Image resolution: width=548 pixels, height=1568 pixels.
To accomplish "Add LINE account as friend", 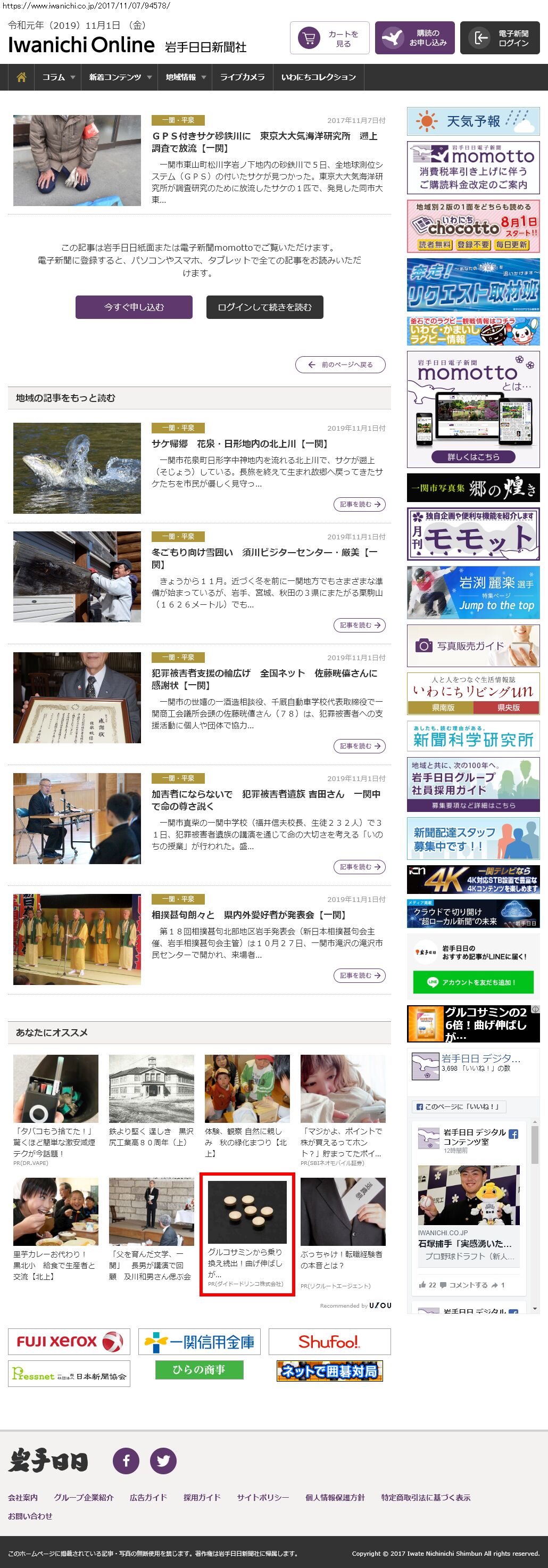I will [x=472, y=982].
